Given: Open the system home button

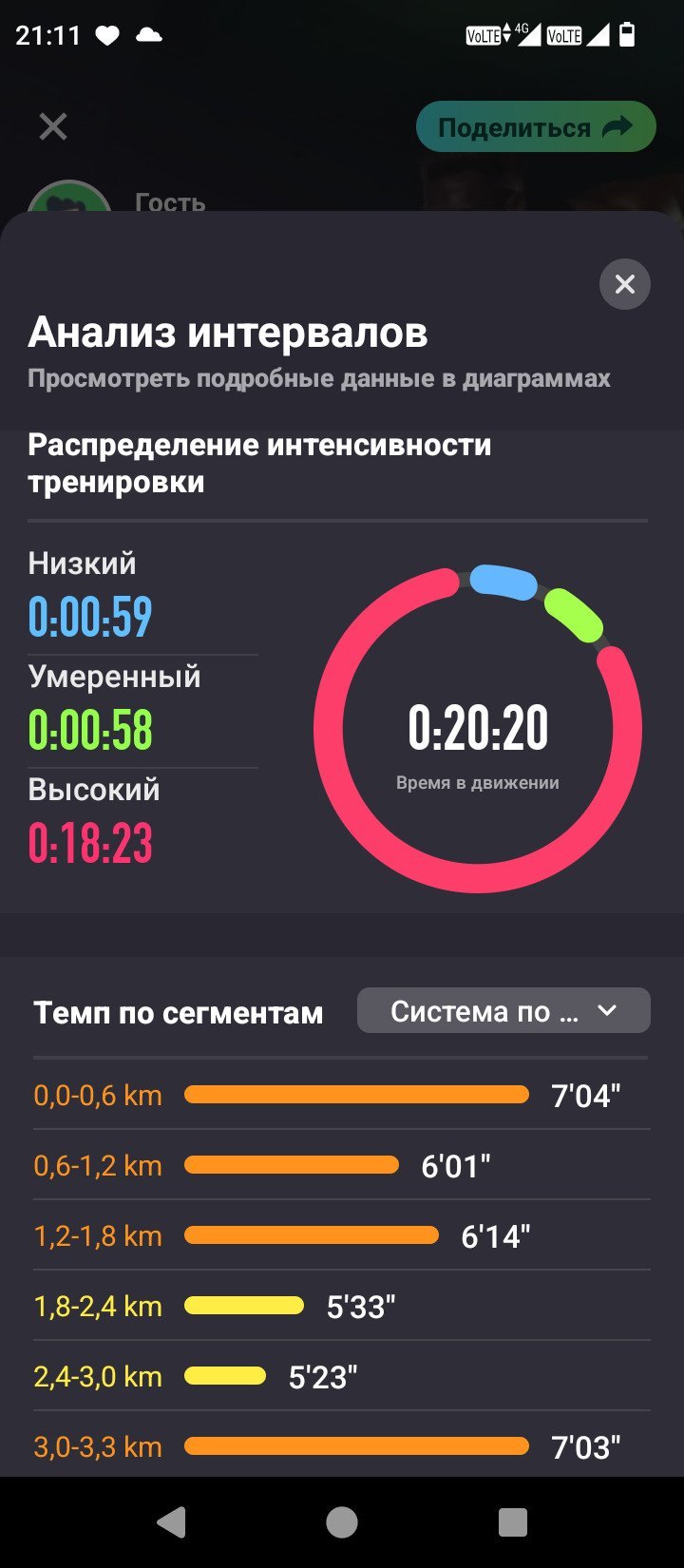Looking at the screenshot, I should point(342,1522).
